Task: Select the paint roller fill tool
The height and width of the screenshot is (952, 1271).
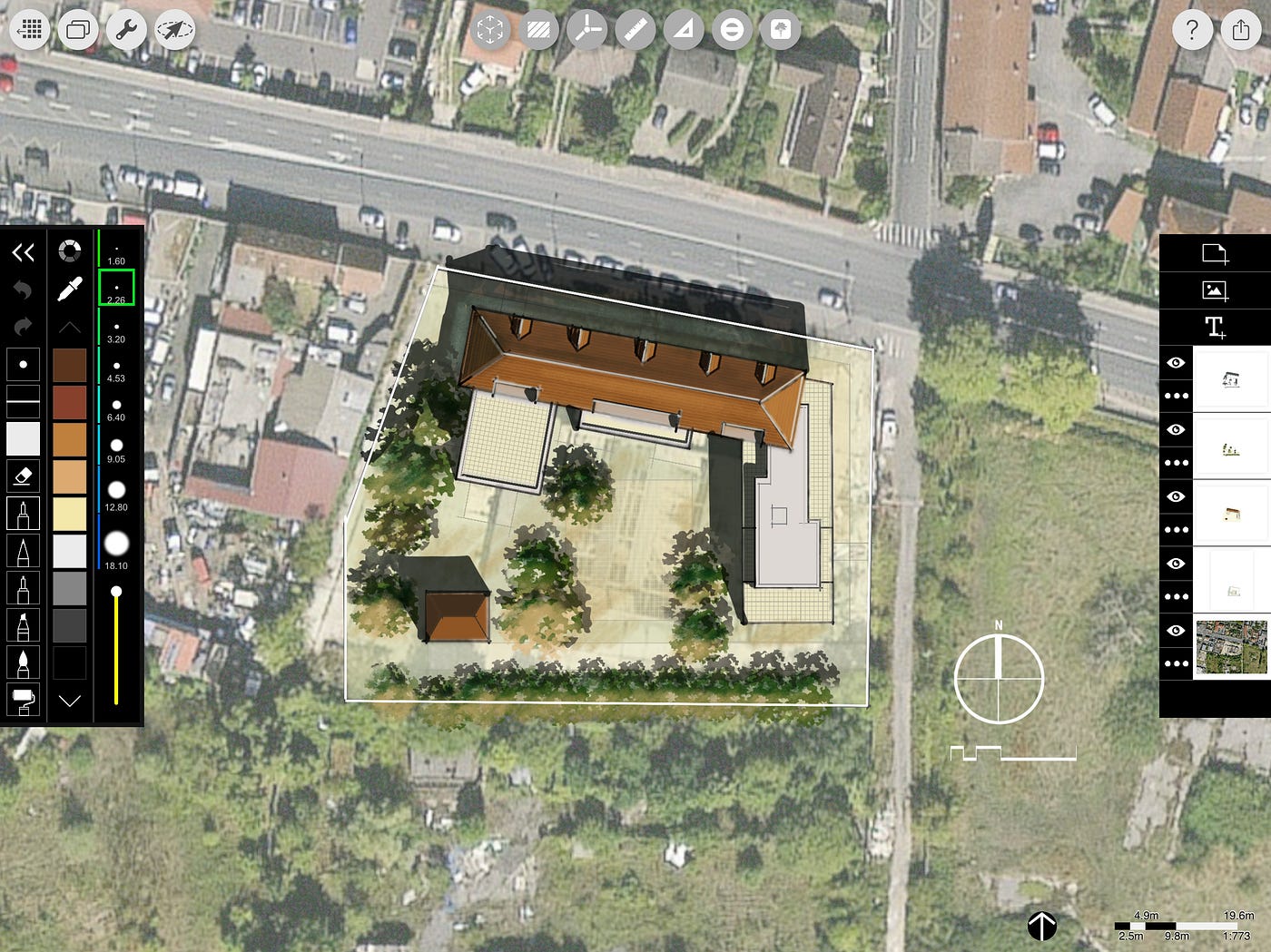Action: [23, 700]
